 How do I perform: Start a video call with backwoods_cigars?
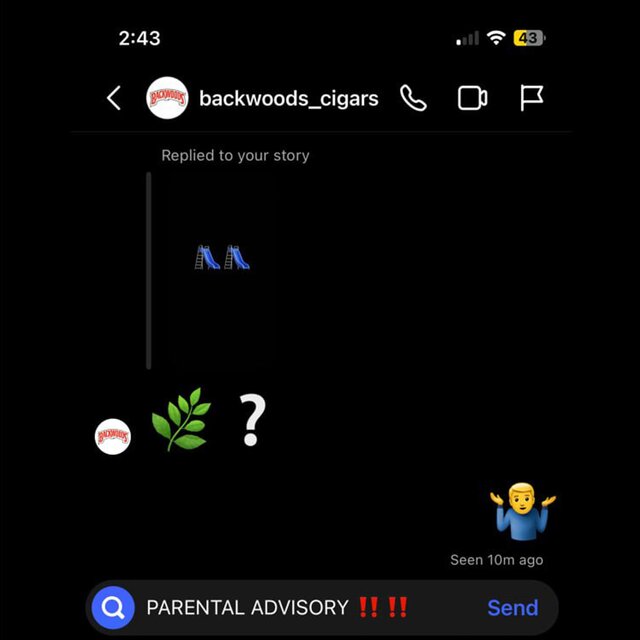(472, 98)
